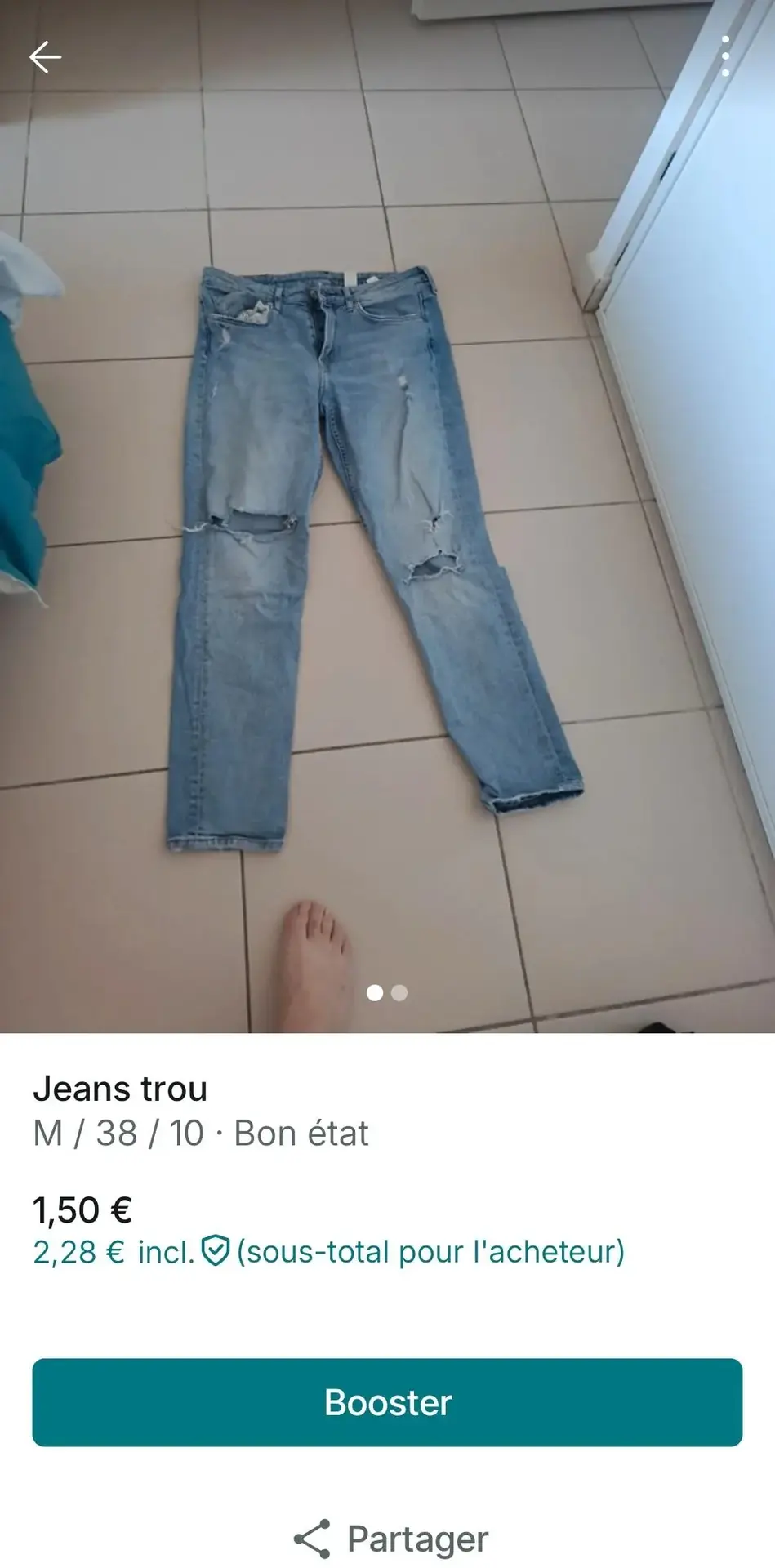
Task: Open the three-dot overflow menu
Action: (725, 56)
